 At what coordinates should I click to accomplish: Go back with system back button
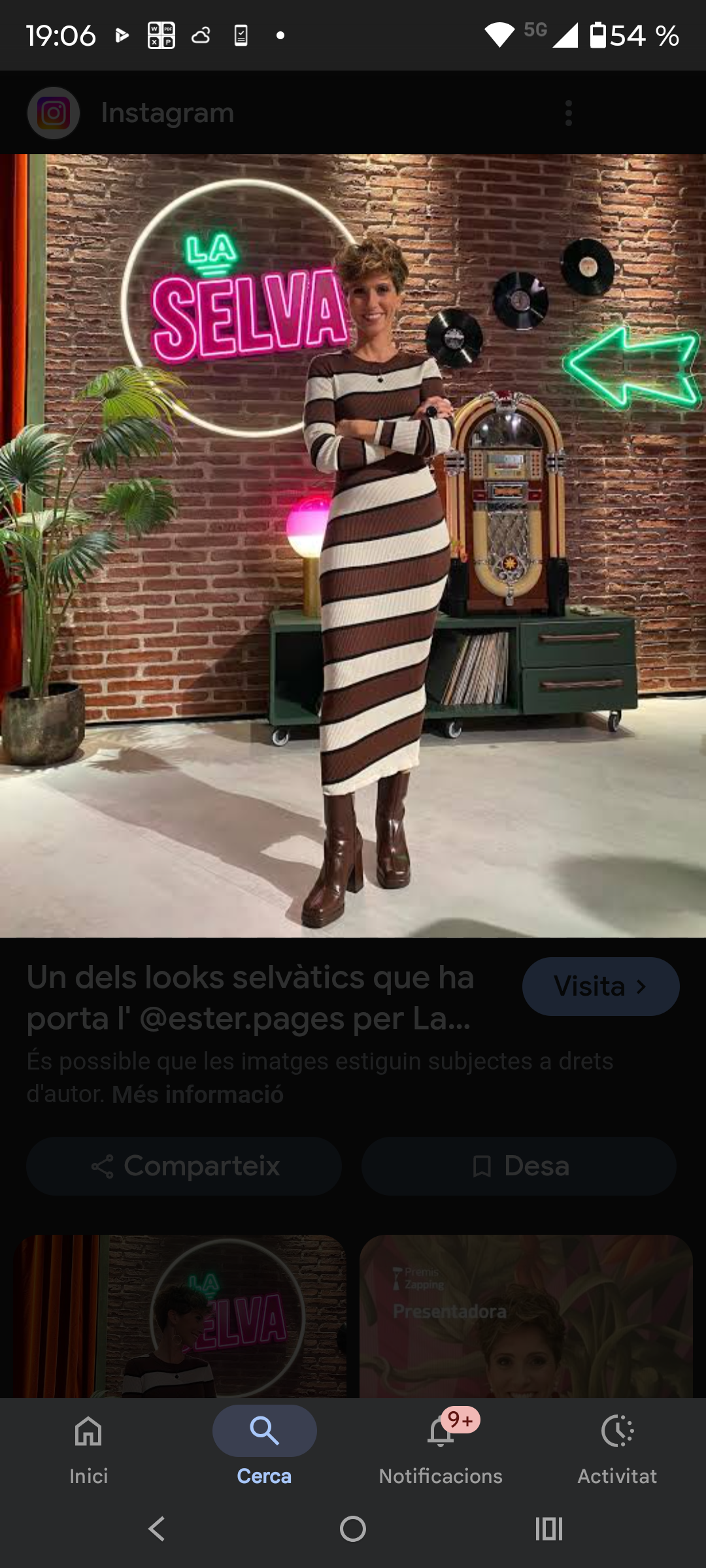click(x=157, y=1529)
